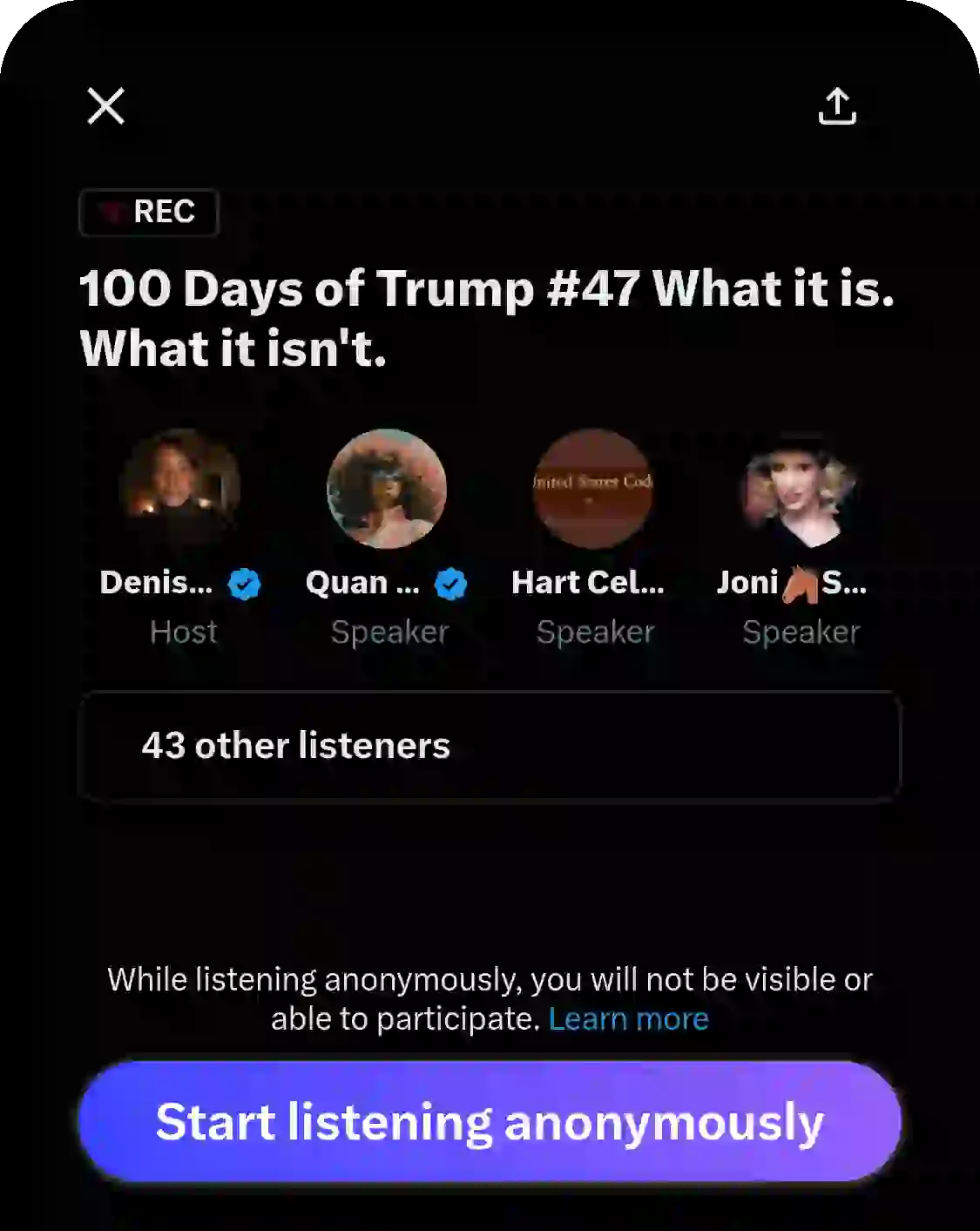Close the Space preview

[106, 107]
